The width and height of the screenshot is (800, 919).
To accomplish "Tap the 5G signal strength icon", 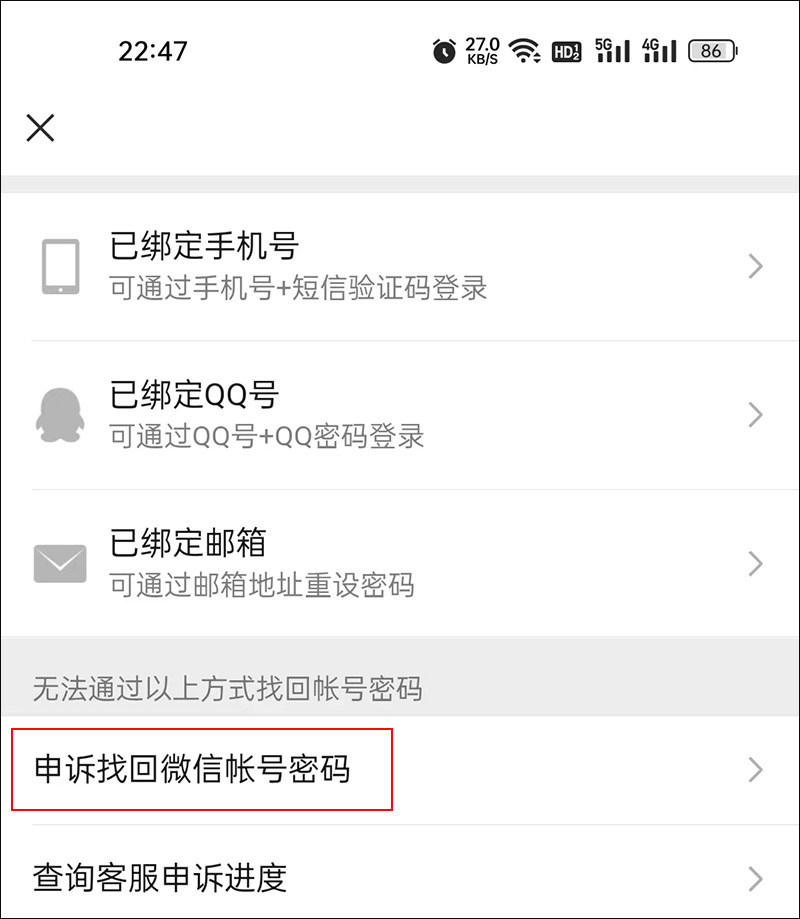I will 611,51.
